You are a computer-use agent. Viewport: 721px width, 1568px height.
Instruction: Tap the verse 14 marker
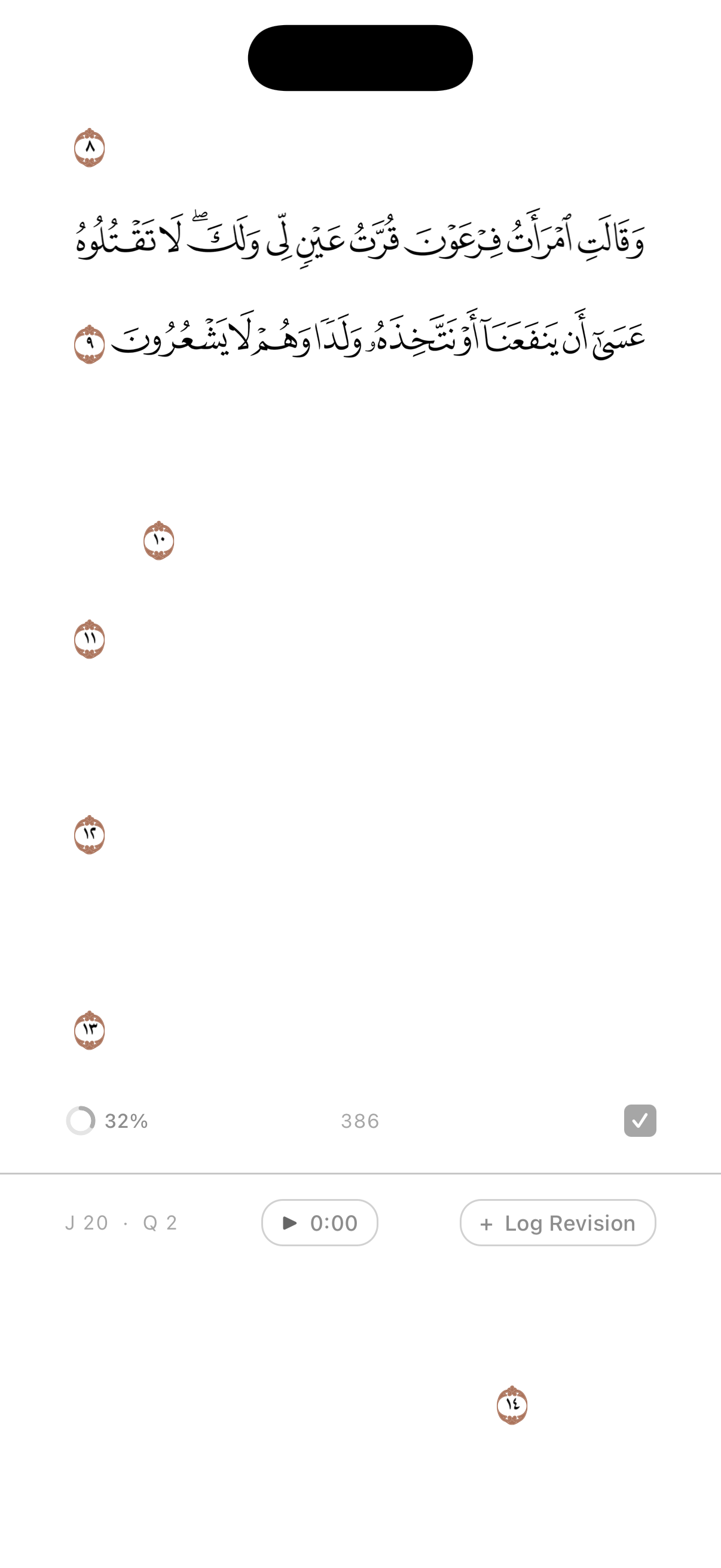(x=512, y=1405)
